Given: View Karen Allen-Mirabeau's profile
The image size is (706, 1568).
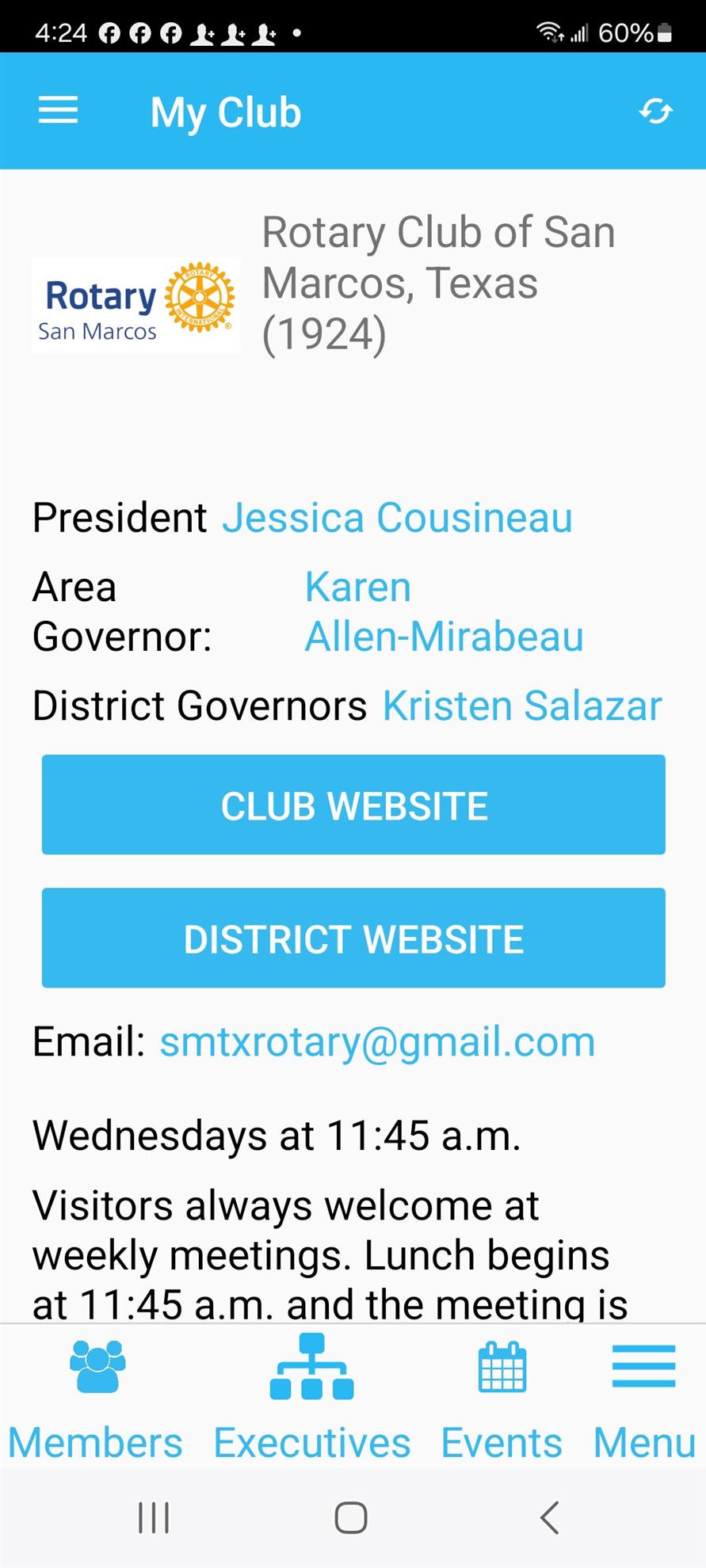Looking at the screenshot, I should [444, 611].
